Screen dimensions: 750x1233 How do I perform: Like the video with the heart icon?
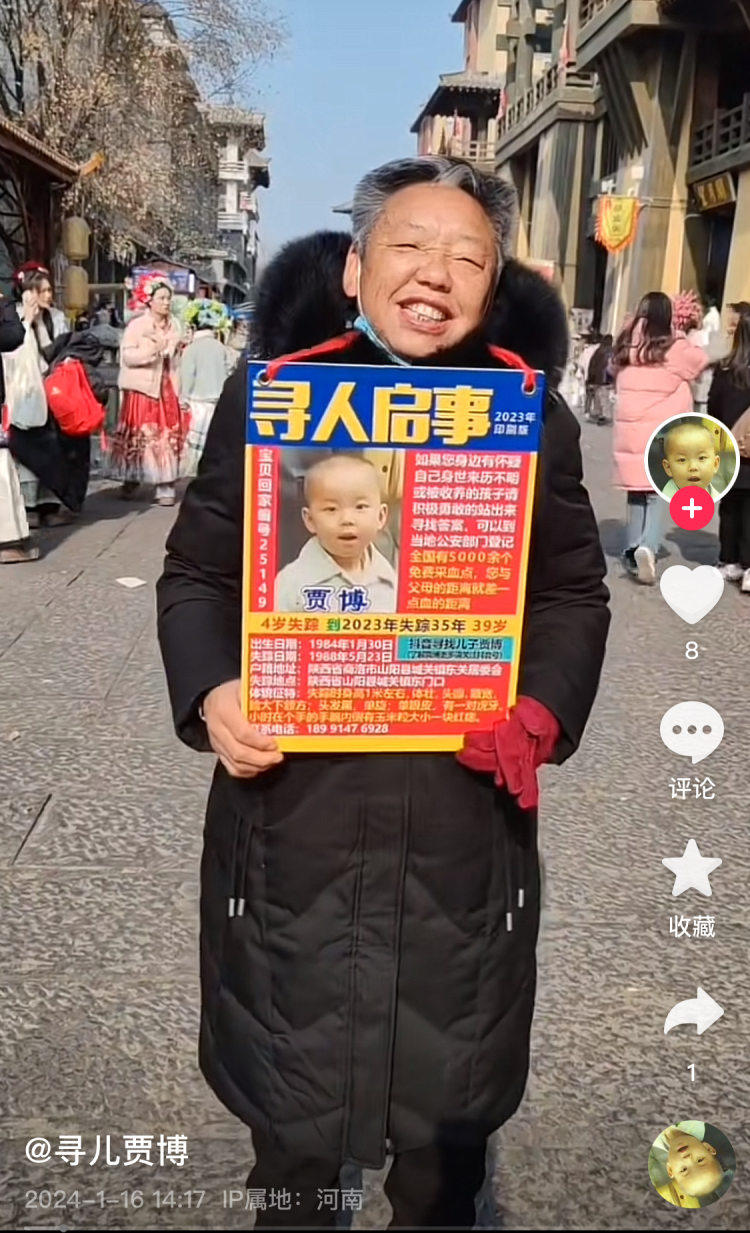pyautogui.click(x=692, y=594)
